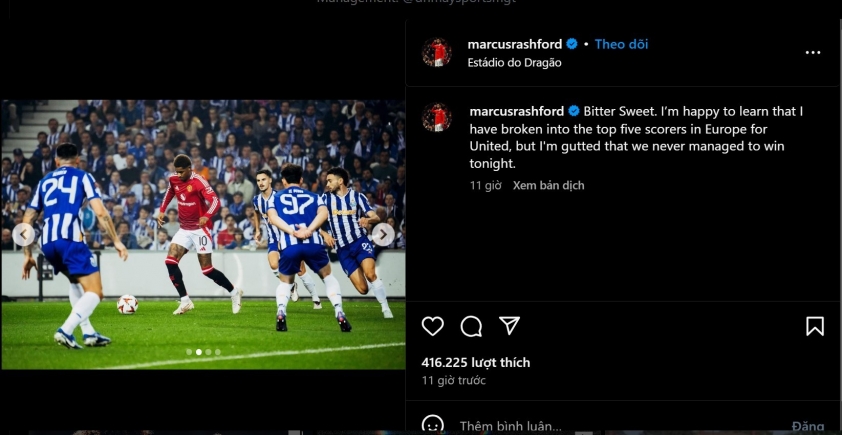
Task: Go to the previous photo in carousel
Action: (23, 235)
